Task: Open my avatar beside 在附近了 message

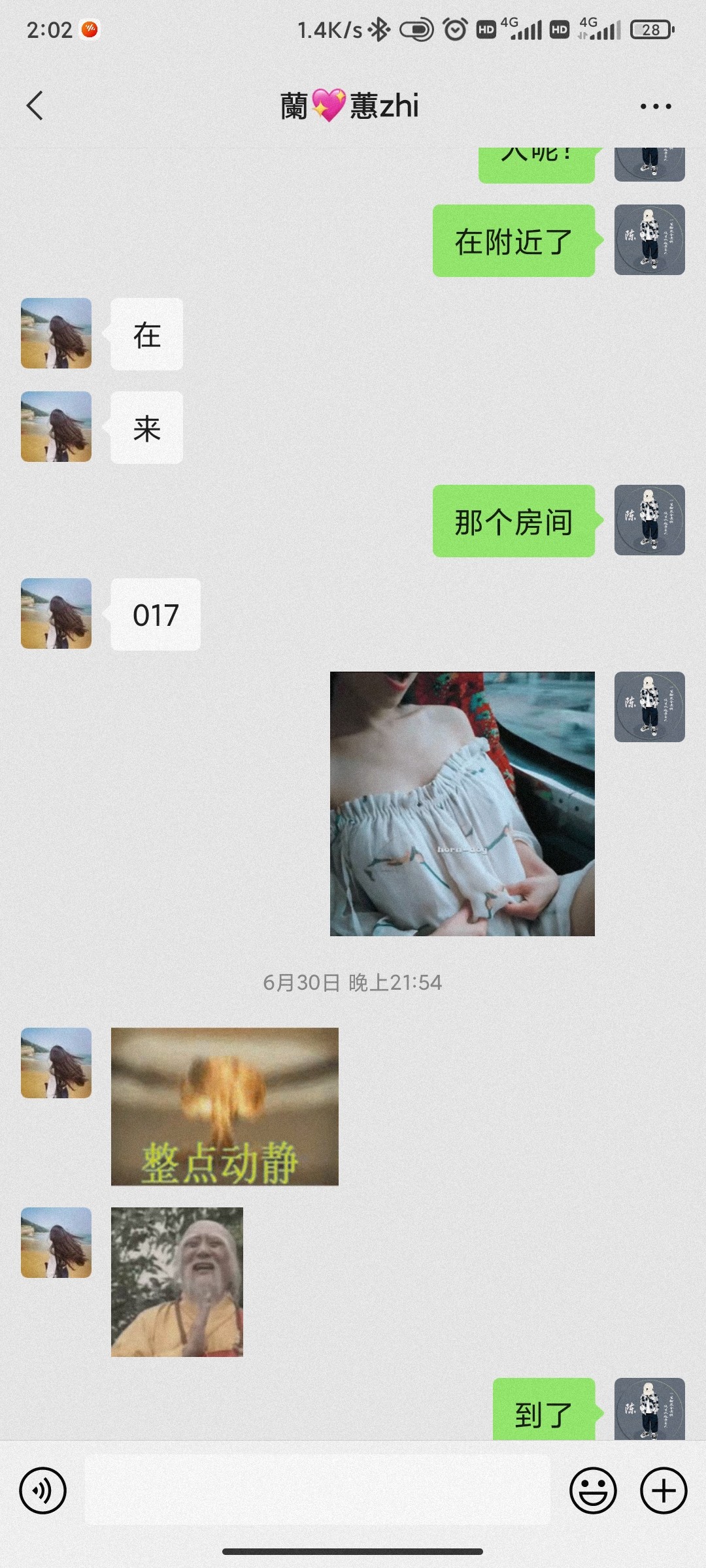Action: click(x=649, y=240)
